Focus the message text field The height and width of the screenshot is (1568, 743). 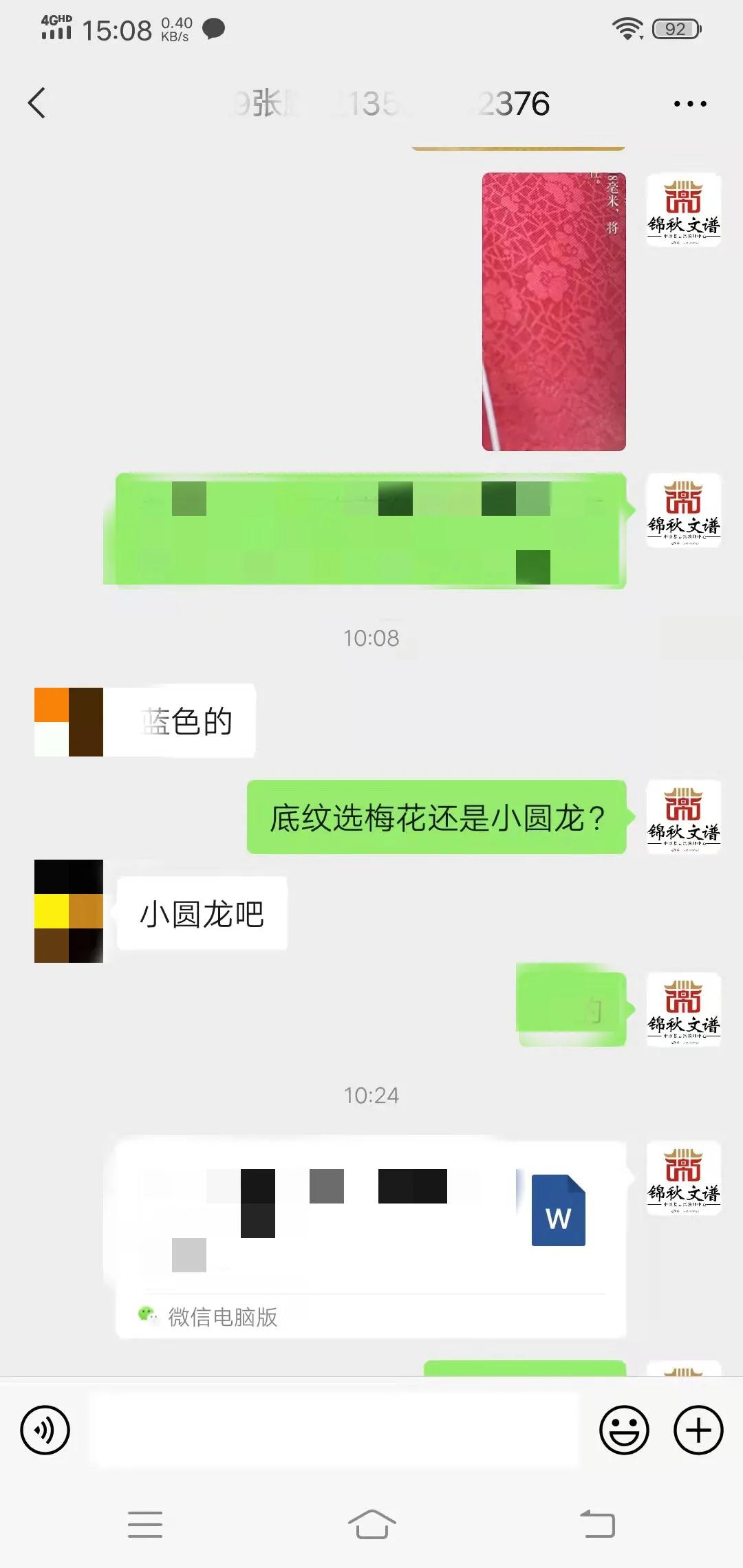(x=336, y=1430)
